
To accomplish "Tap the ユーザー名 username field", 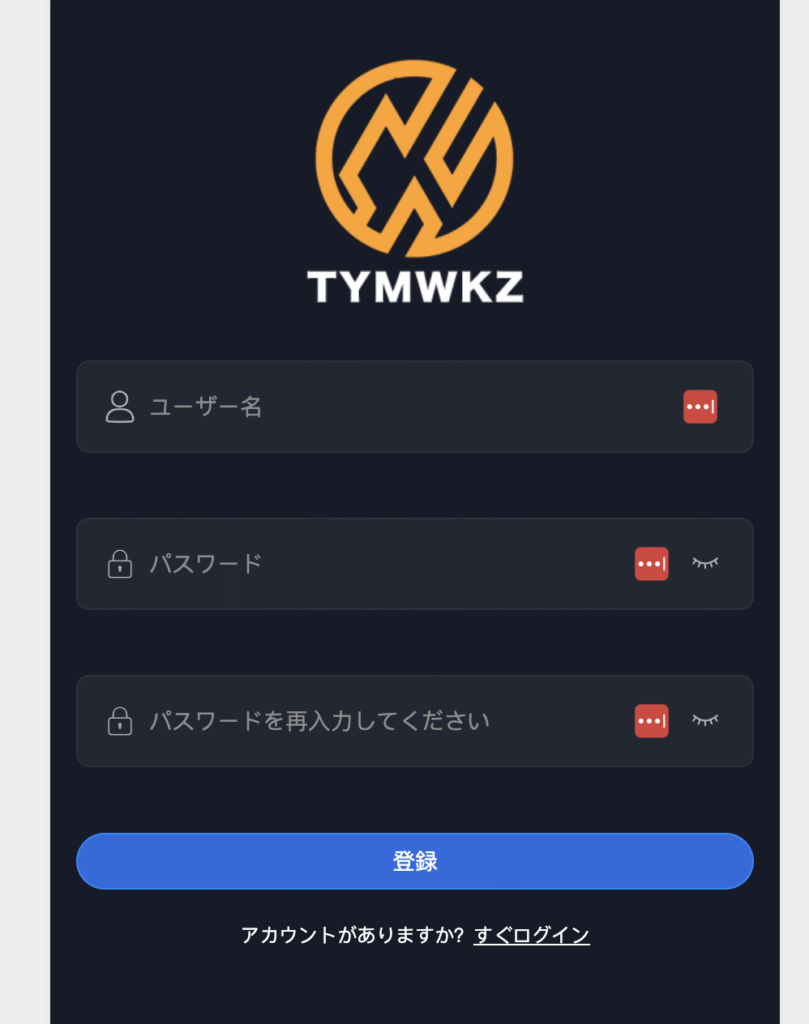I will point(400,407).
